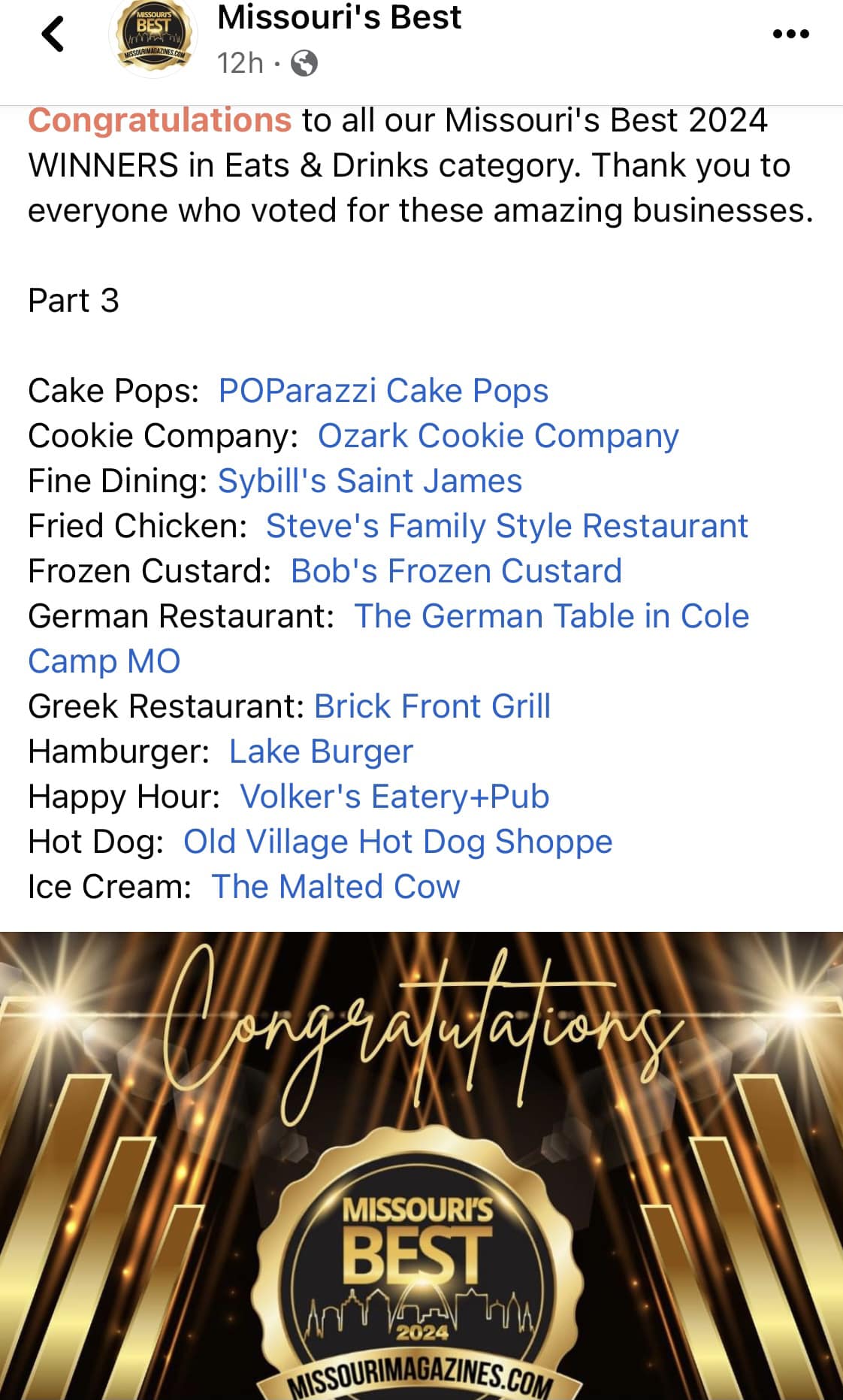Open The Malted Cow link
843x1400 pixels.
335,887
